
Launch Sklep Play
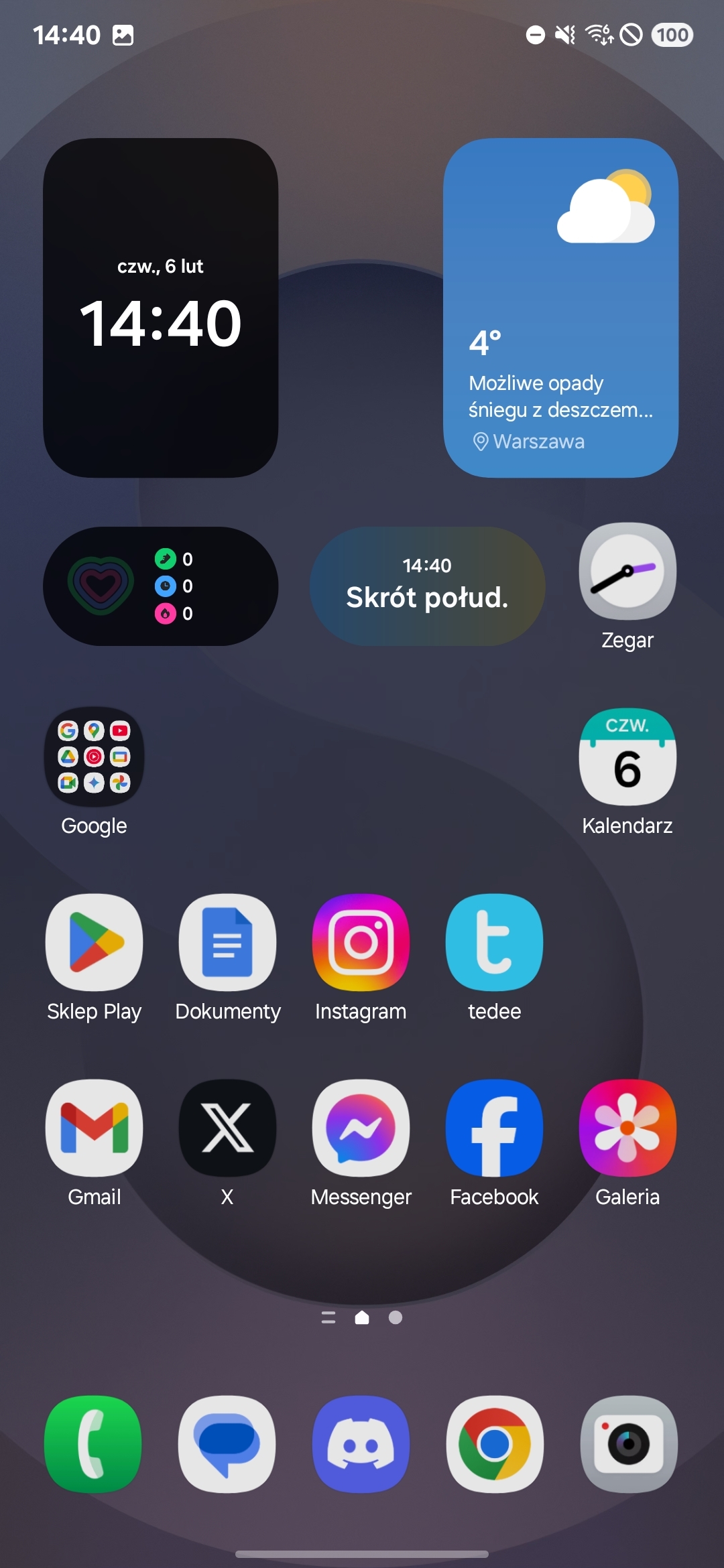click(94, 943)
